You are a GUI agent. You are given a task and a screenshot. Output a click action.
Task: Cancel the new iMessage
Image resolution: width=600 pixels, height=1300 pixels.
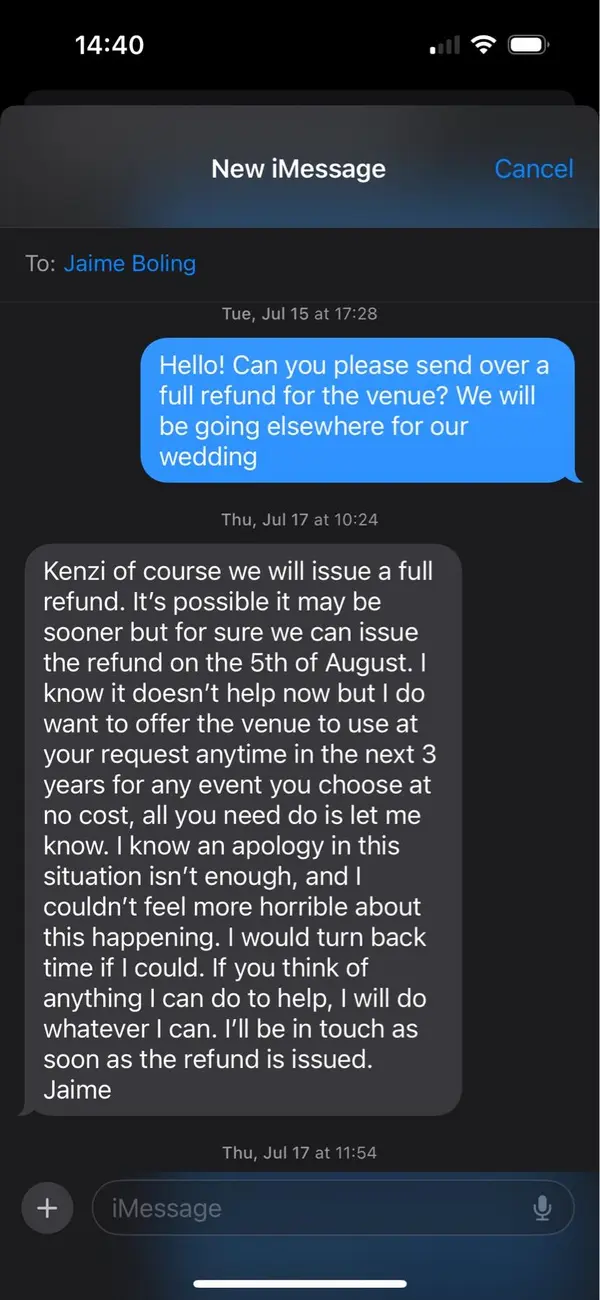pyautogui.click(x=534, y=169)
